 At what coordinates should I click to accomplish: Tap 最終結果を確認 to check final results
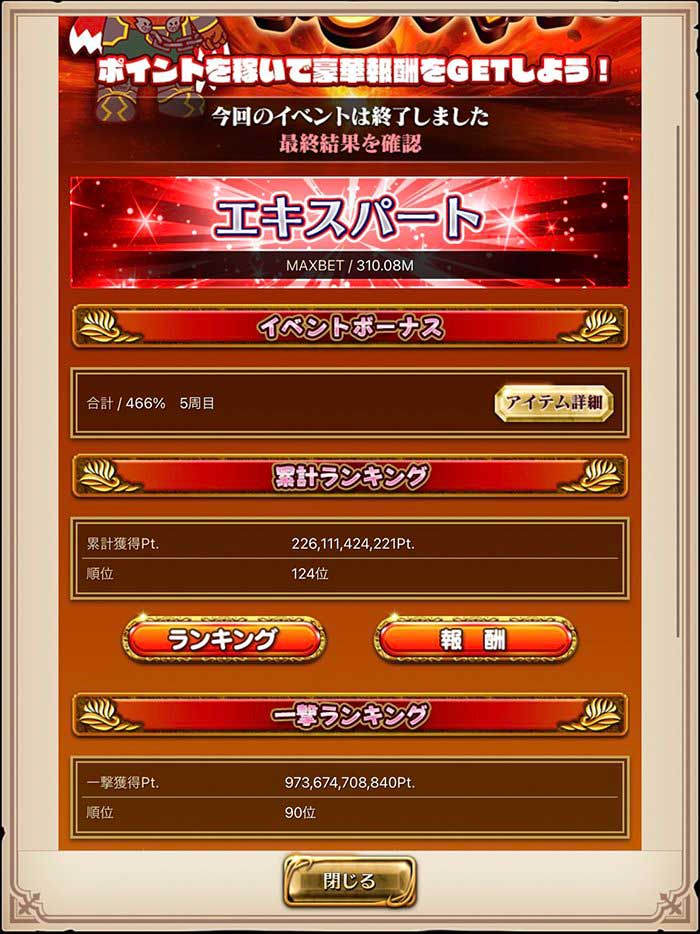click(x=350, y=143)
